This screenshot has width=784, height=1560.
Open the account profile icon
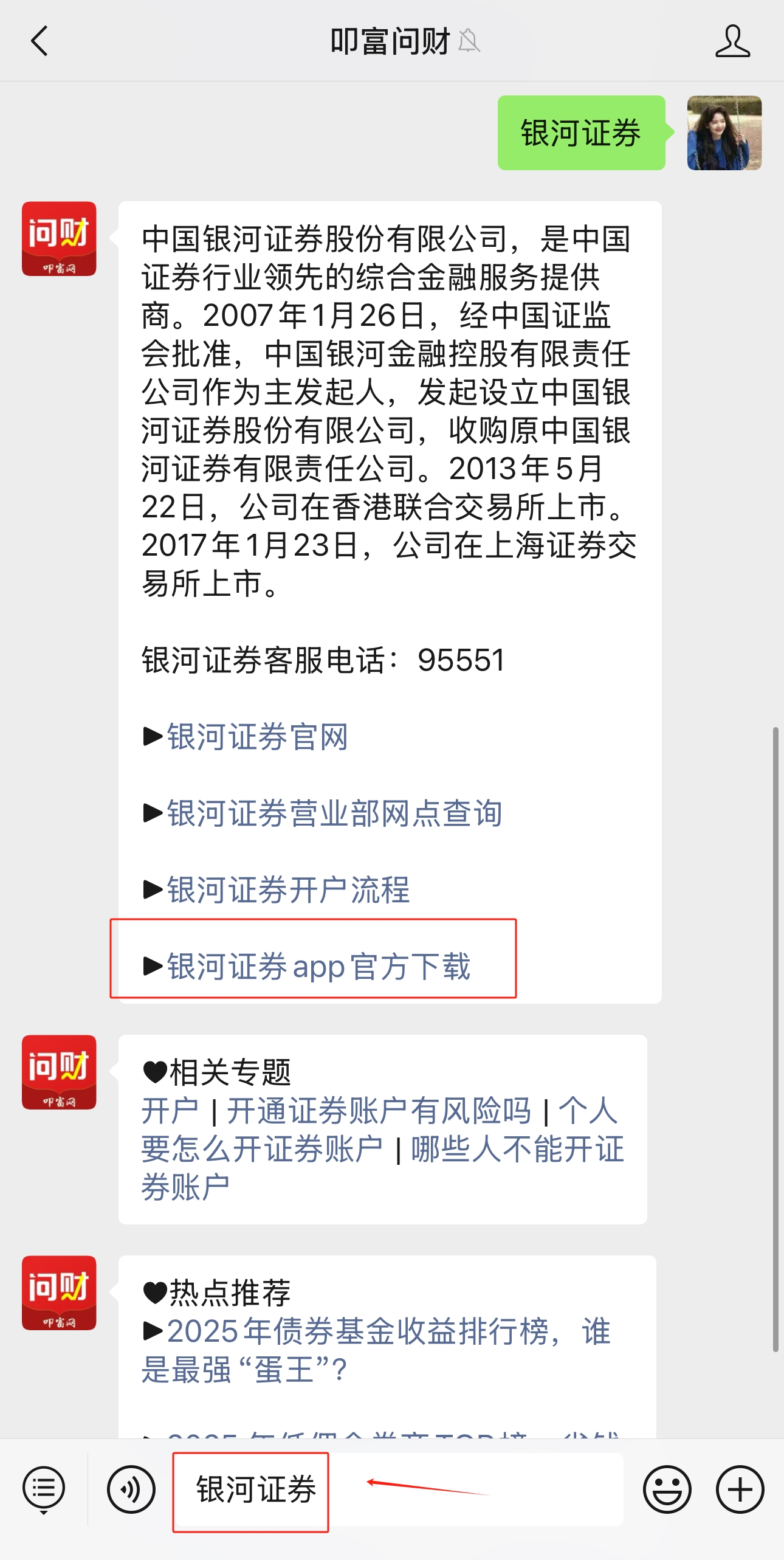tap(732, 41)
